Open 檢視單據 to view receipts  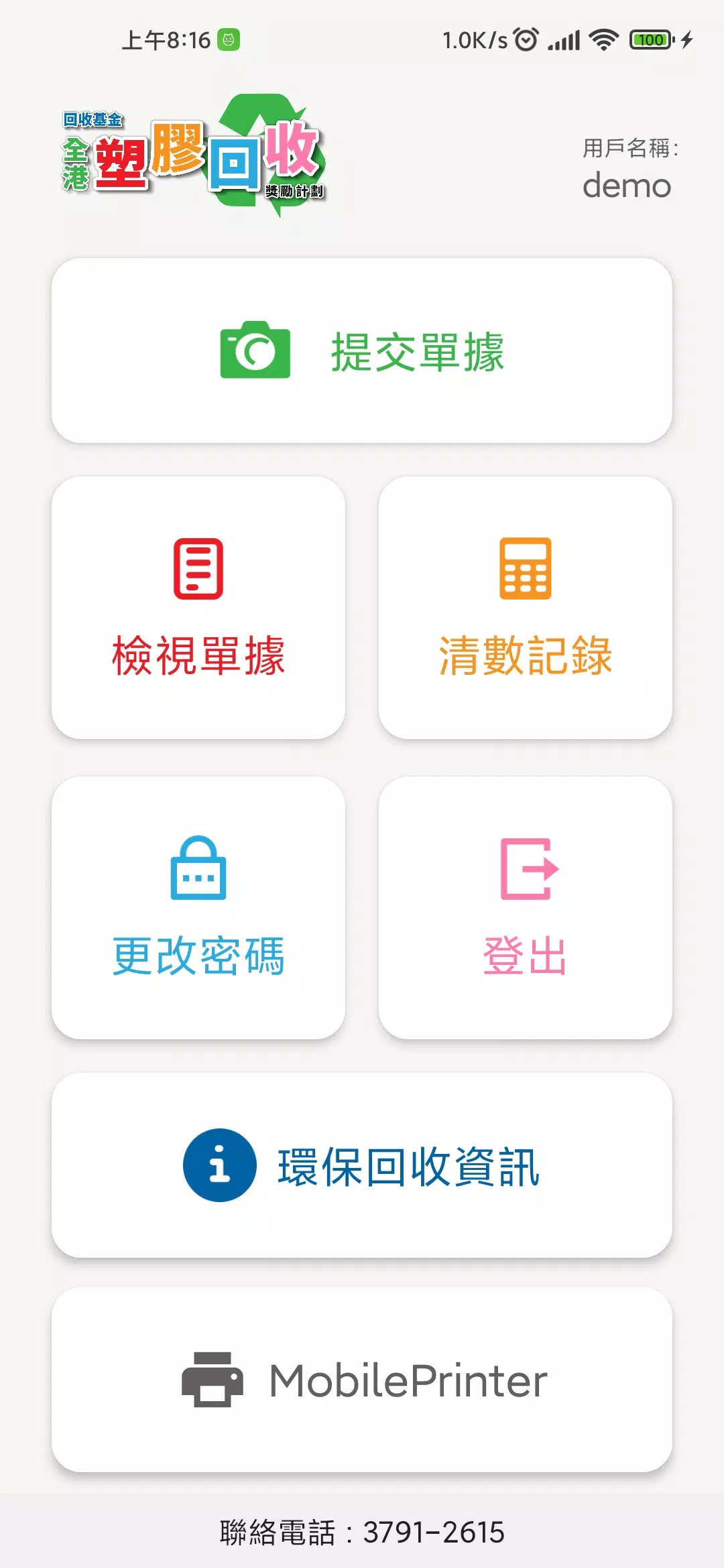coord(198,608)
